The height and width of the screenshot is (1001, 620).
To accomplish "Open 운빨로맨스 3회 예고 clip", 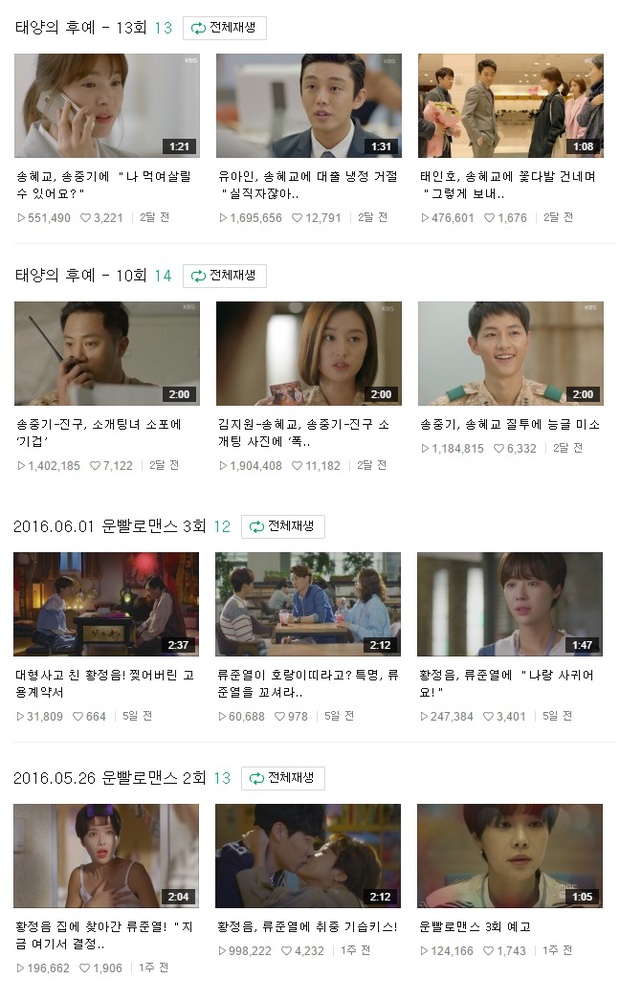I will tap(510, 855).
